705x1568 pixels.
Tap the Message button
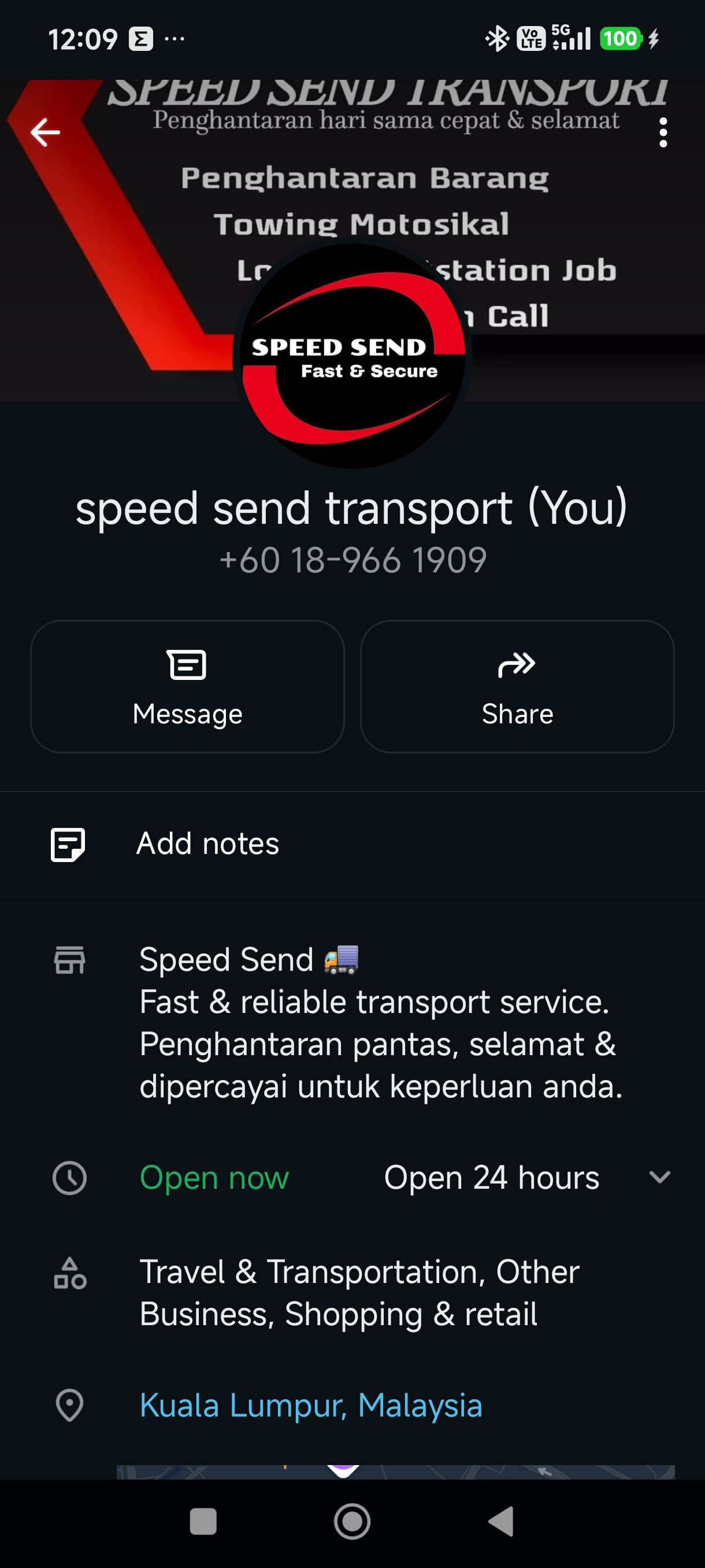[187, 687]
